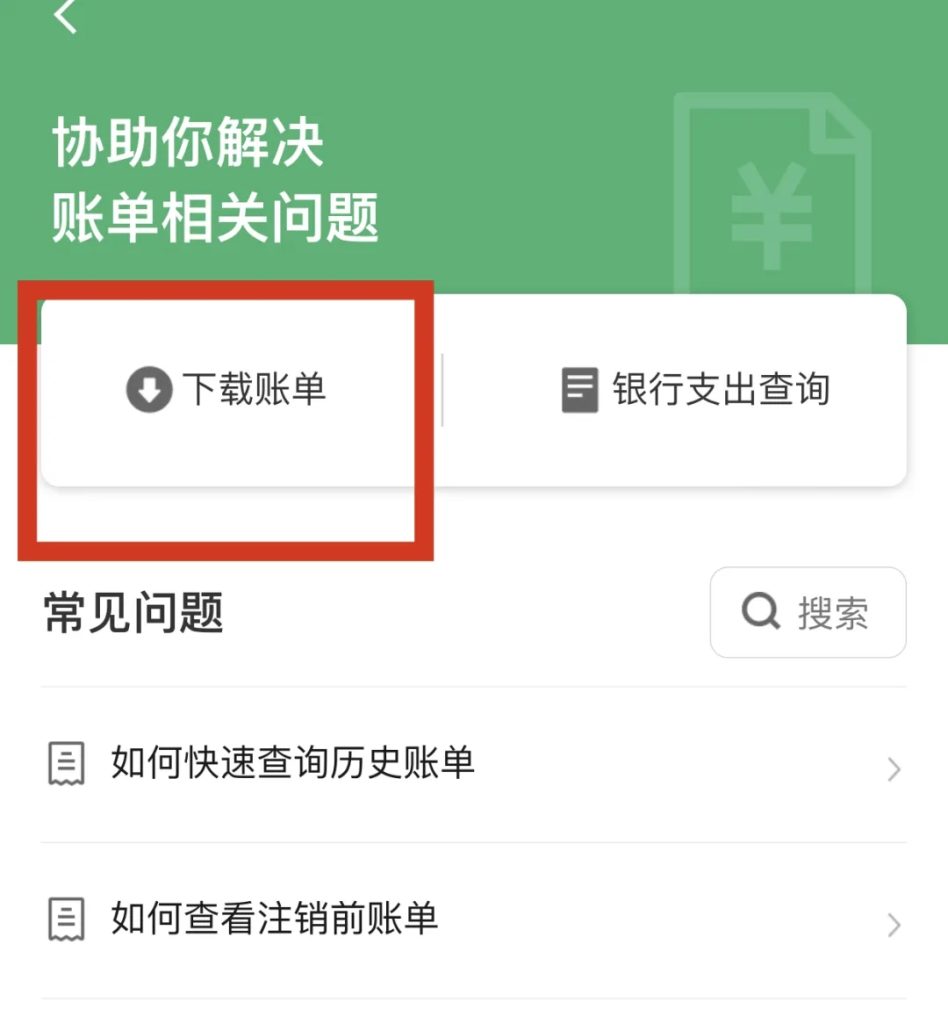Image resolution: width=948 pixels, height=1024 pixels.
Task: Go back using the top arrow
Action: click(x=66, y=16)
